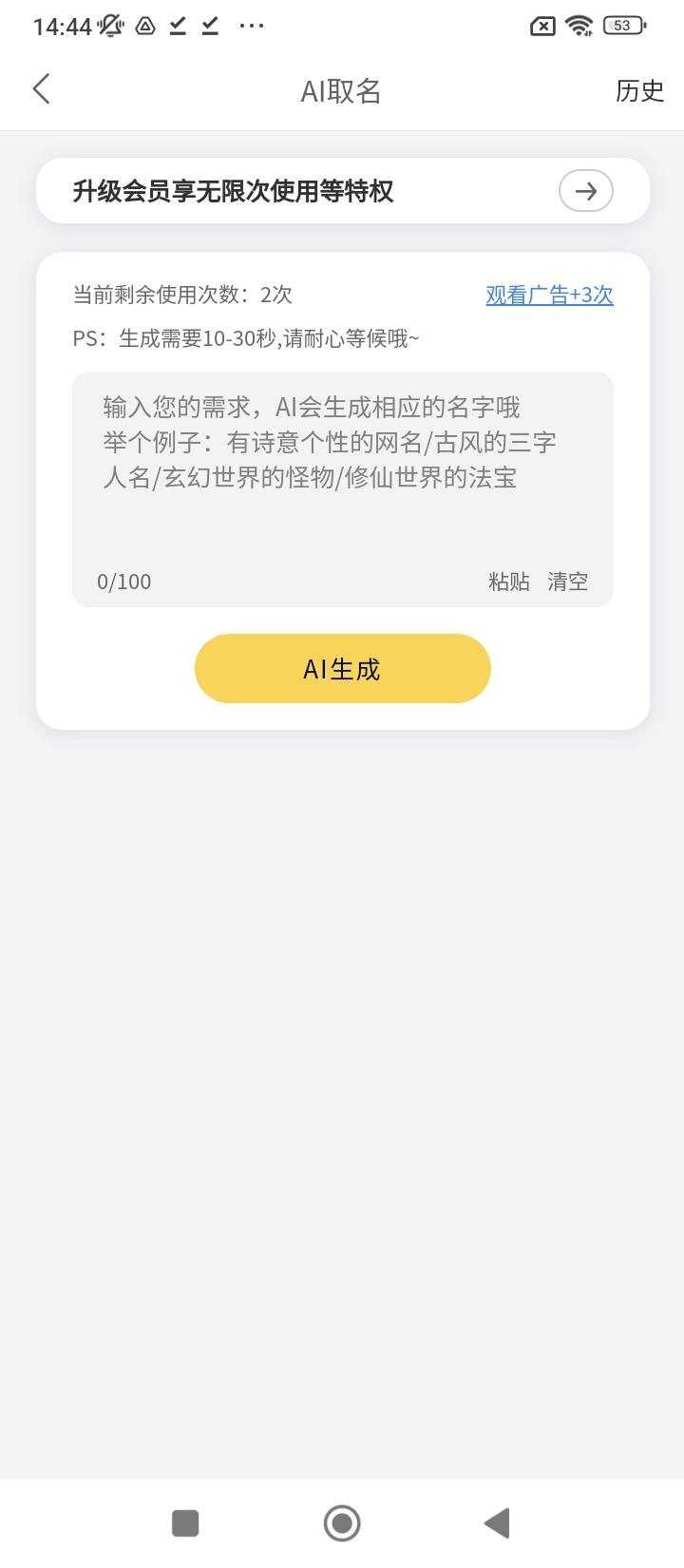Viewport: 684px width, 1568px height.
Task: Tap 粘贴 to paste clipboard text
Action: 509,581
